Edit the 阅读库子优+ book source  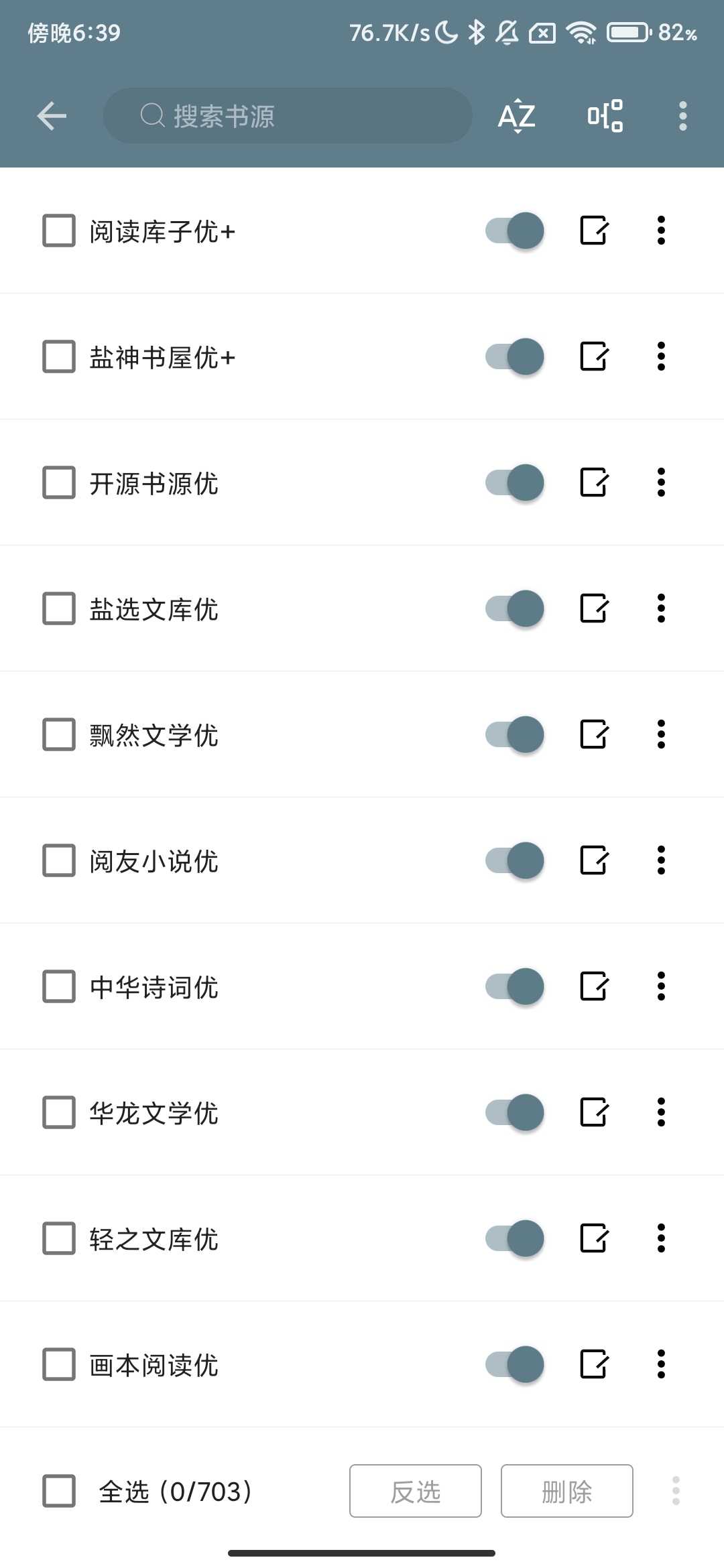pos(595,231)
